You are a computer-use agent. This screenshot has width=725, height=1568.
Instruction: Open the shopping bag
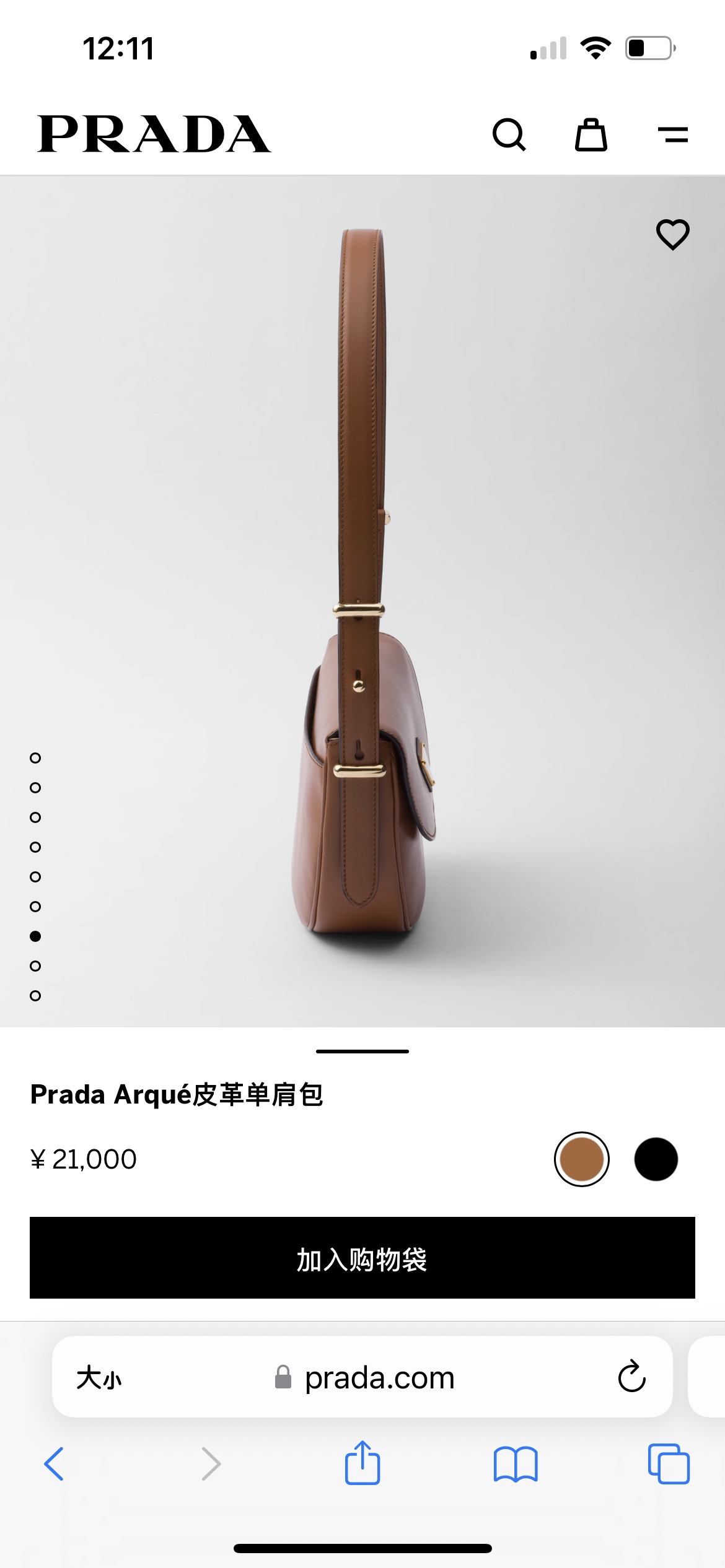(591, 134)
